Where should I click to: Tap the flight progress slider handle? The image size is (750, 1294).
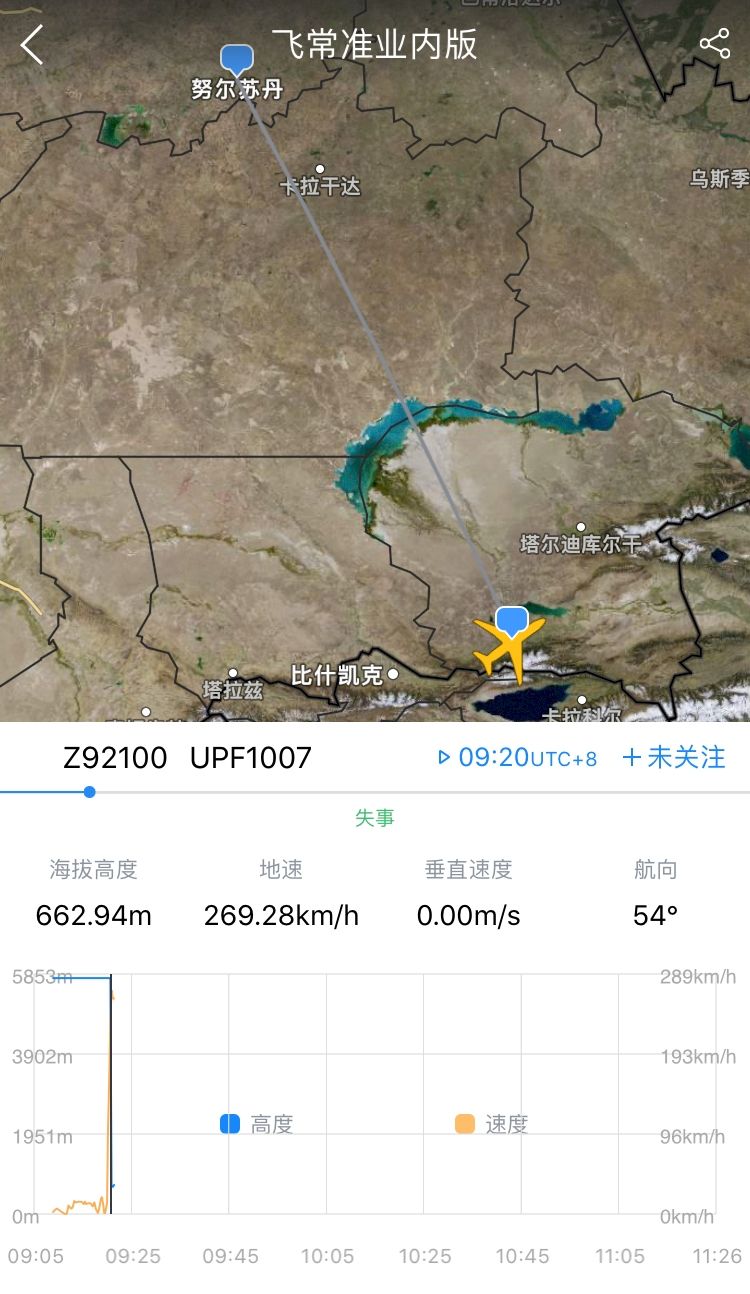pyautogui.click(x=90, y=792)
